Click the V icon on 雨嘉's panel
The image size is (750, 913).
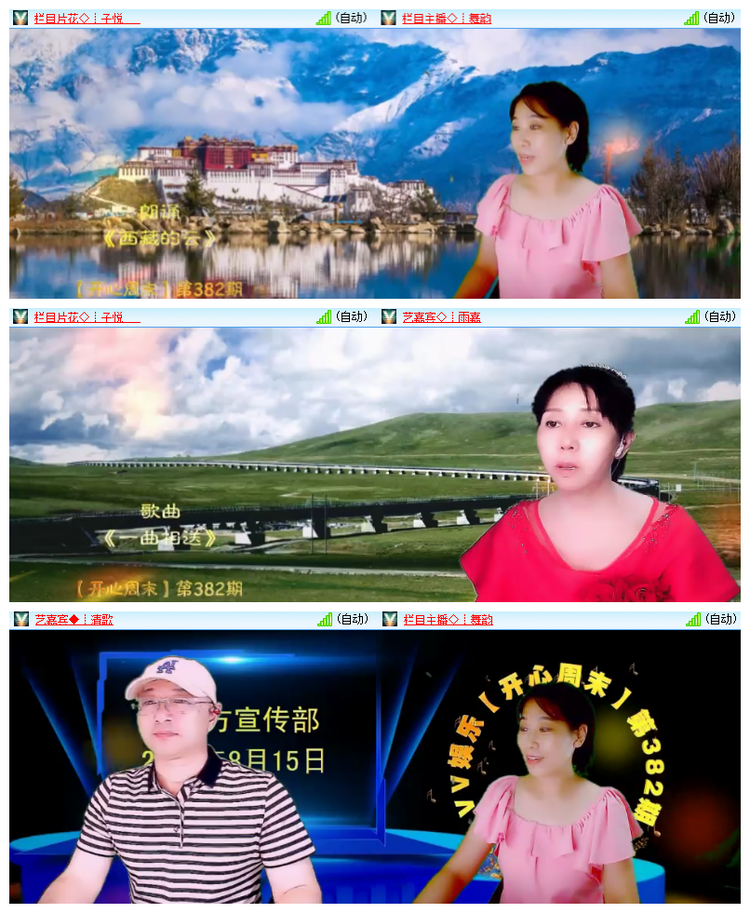[x=388, y=316]
